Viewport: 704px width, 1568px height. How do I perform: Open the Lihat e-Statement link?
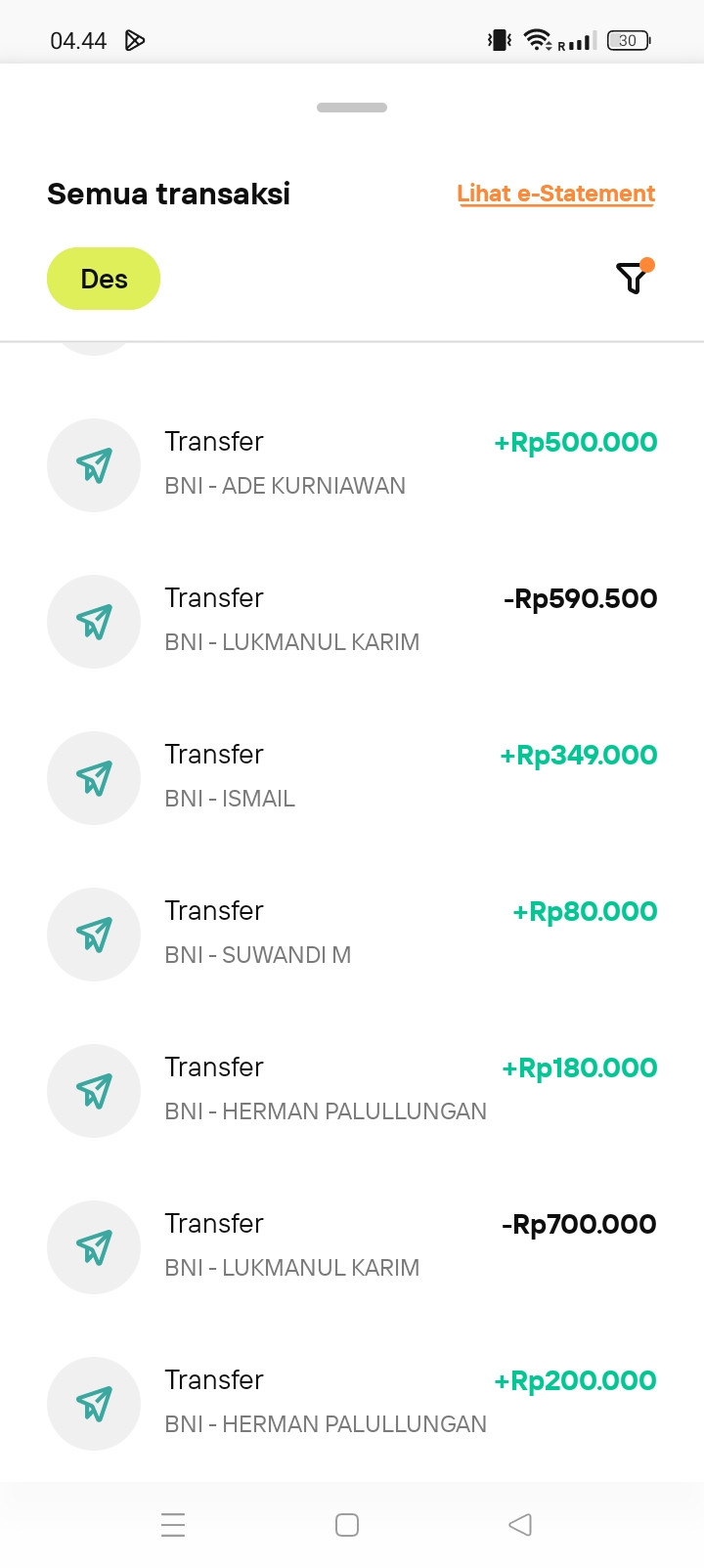click(555, 194)
